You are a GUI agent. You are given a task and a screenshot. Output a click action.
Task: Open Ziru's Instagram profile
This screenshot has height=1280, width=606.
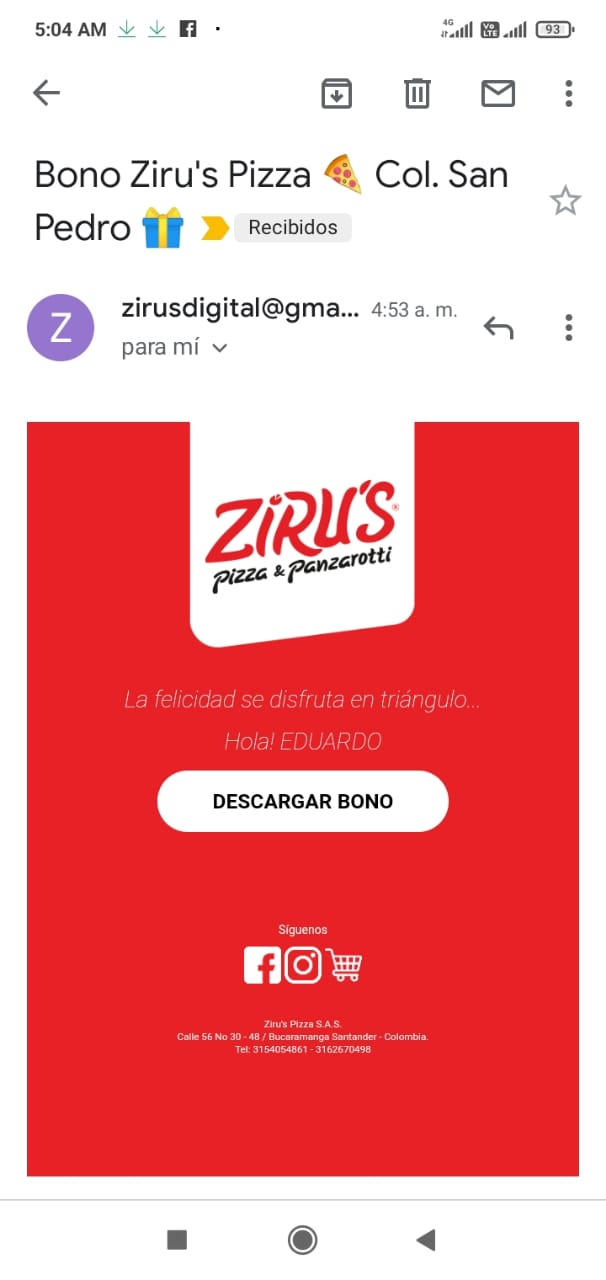[x=303, y=965]
